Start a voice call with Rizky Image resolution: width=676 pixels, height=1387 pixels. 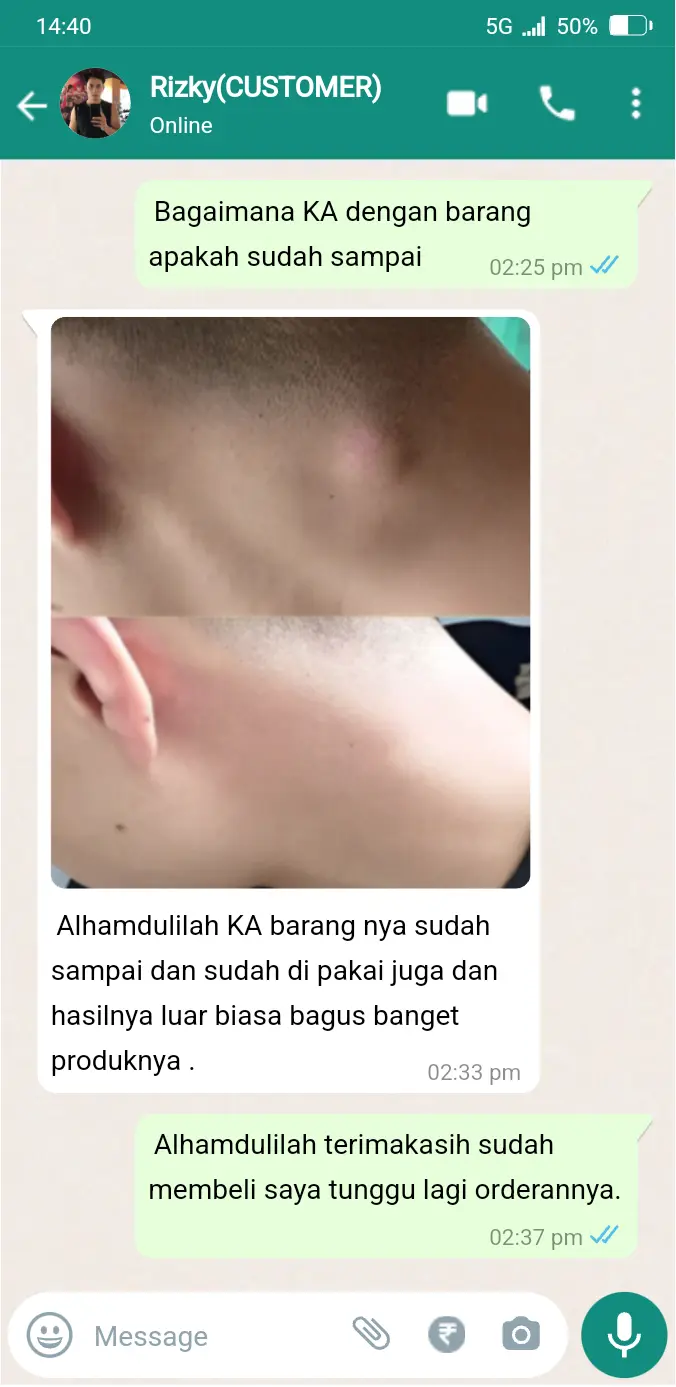point(557,103)
